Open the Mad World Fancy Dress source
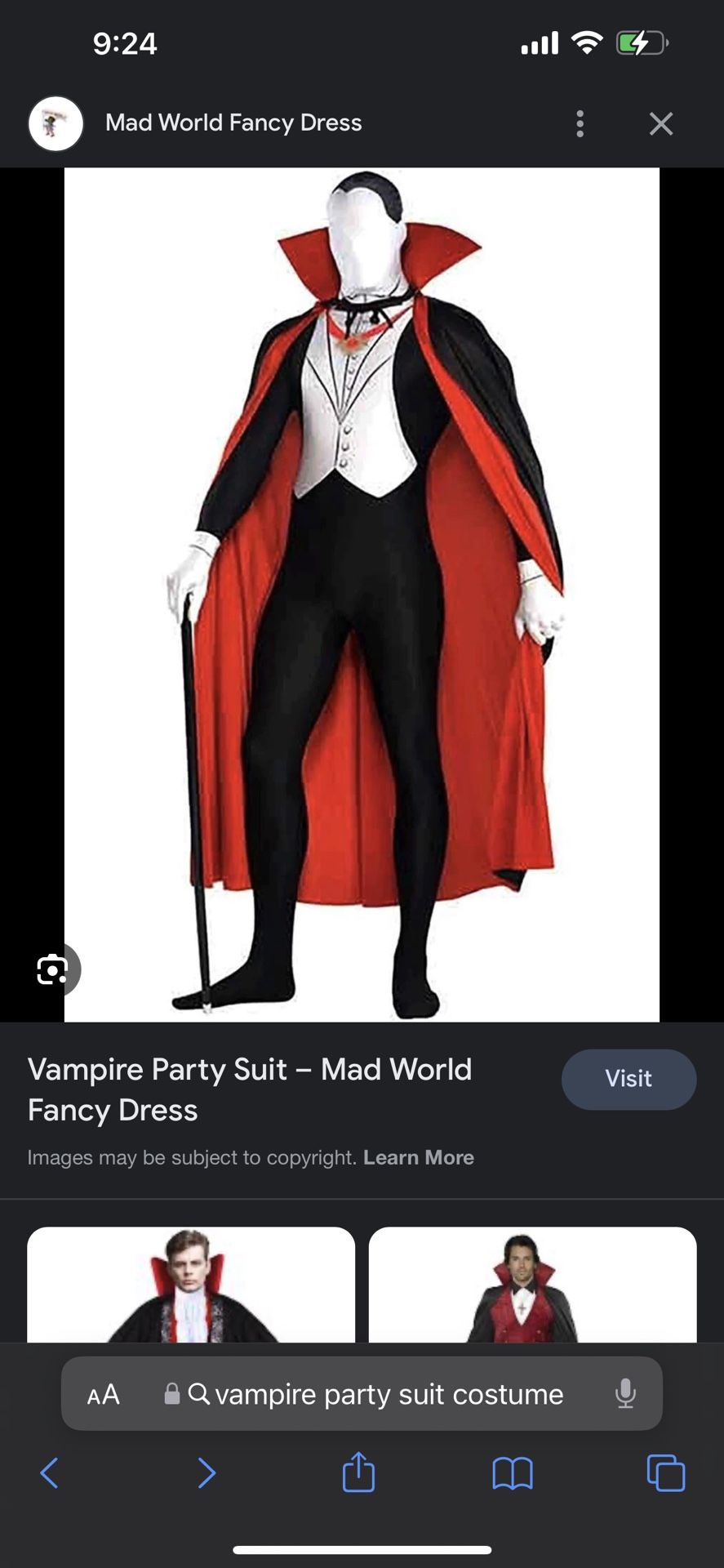The width and height of the screenshot is (724, 1568). pos(233,123)
